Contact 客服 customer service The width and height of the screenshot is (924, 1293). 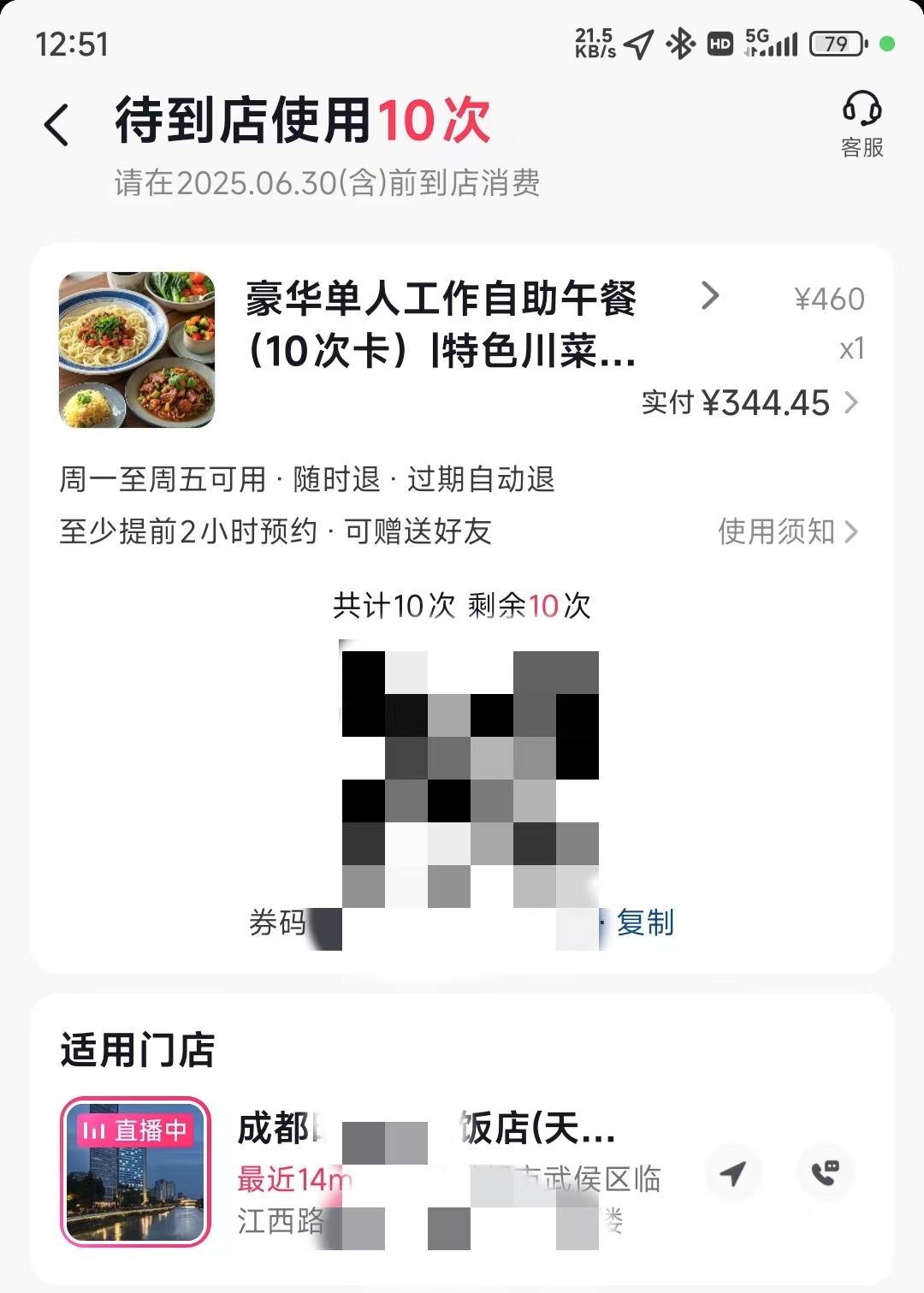862,125
